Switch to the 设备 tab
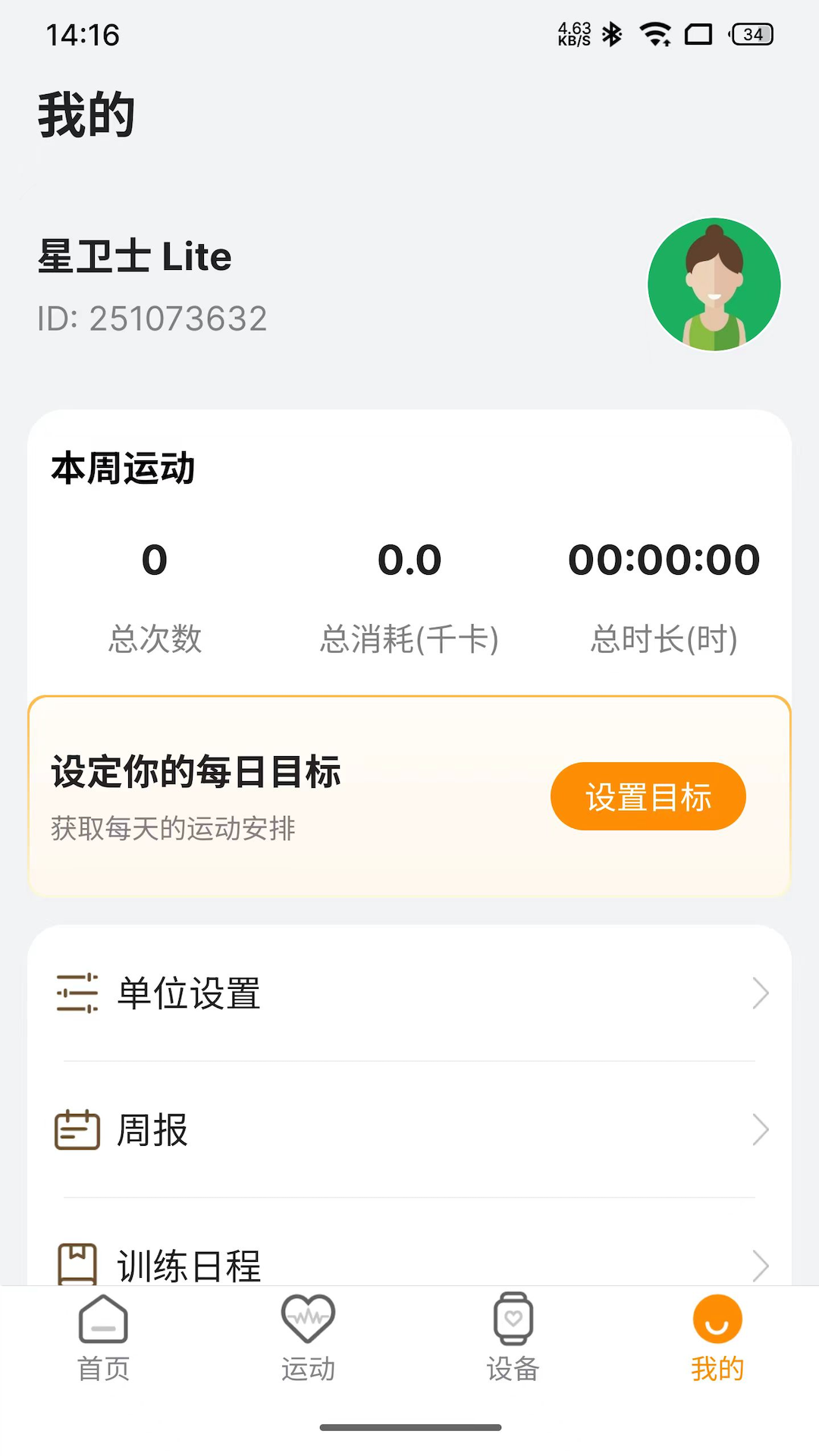 512,1338
